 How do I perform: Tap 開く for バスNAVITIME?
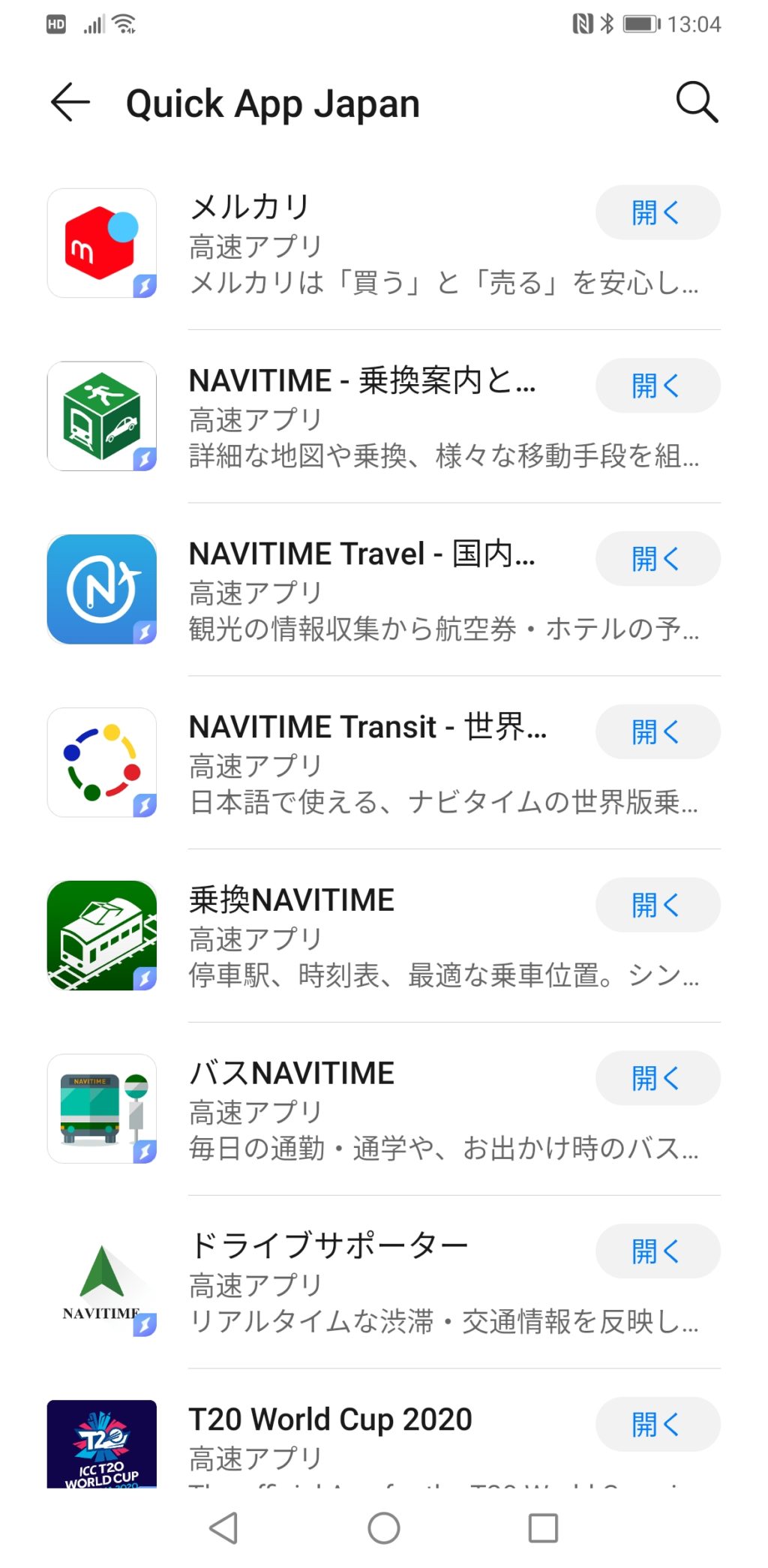pyautogui.click(x=658, y=1078)
